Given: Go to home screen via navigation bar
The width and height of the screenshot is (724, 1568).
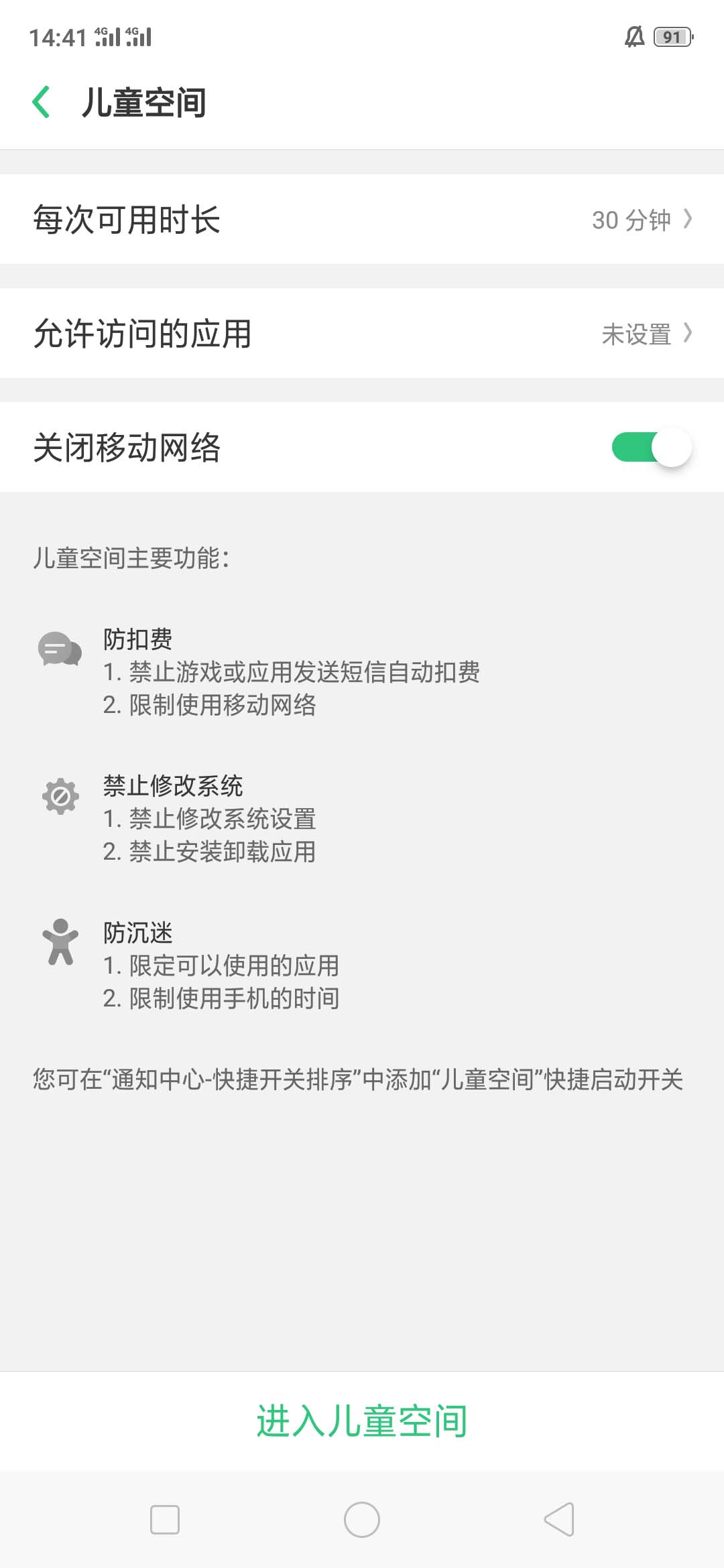Looking at the screenshot, I should (x=362, y=1519).
